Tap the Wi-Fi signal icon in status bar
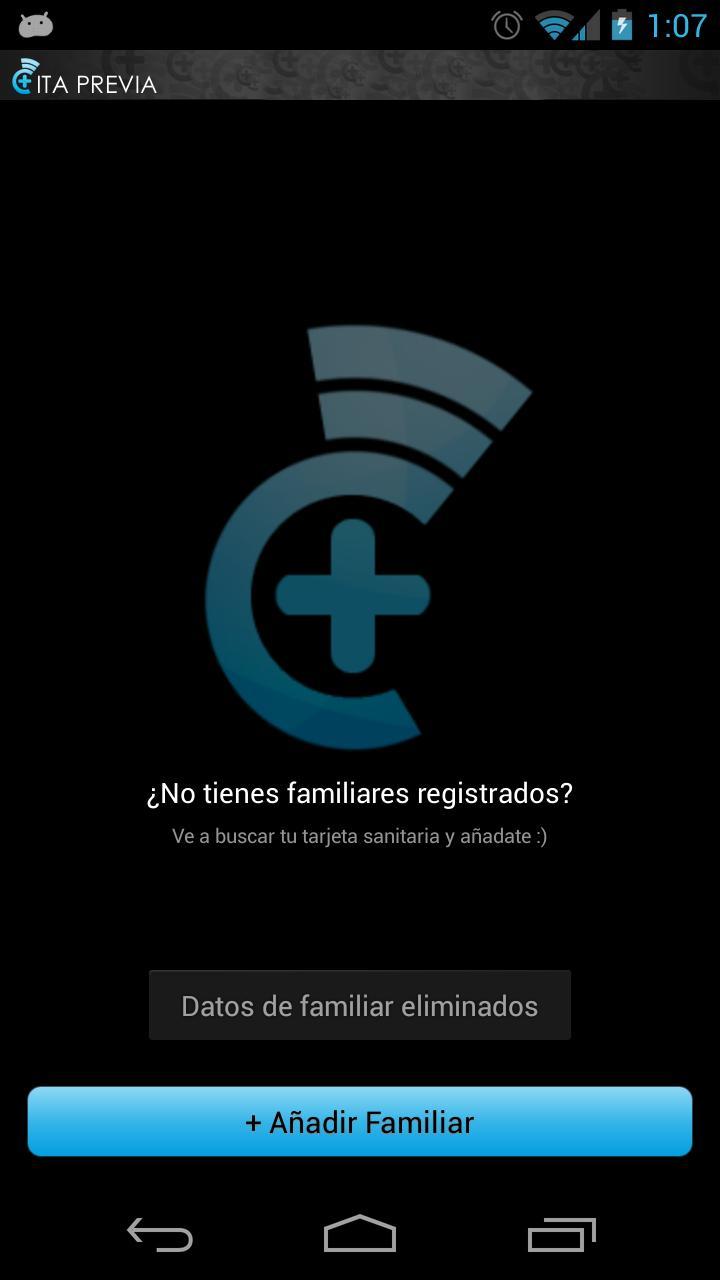The width and height of the screenshot is (720, 1280). click(x=552, y=24)
